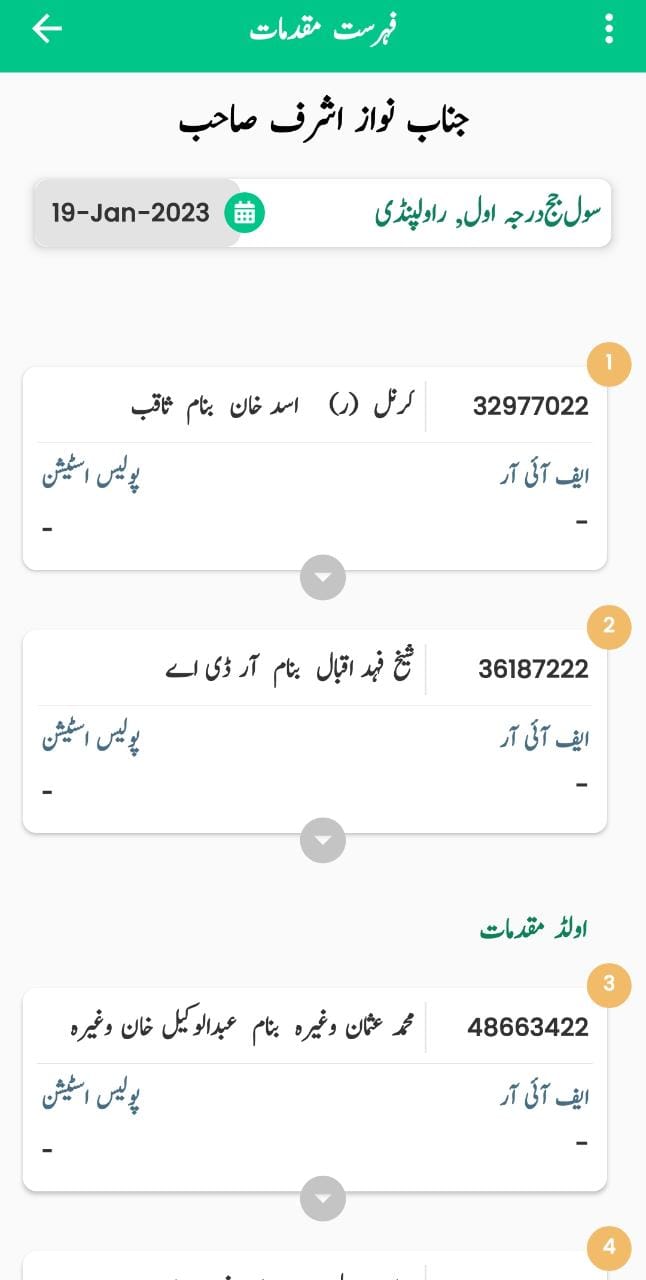Expand details under case 48663422
This screenshot has height=1280, width=646.
coord(323,1198)
